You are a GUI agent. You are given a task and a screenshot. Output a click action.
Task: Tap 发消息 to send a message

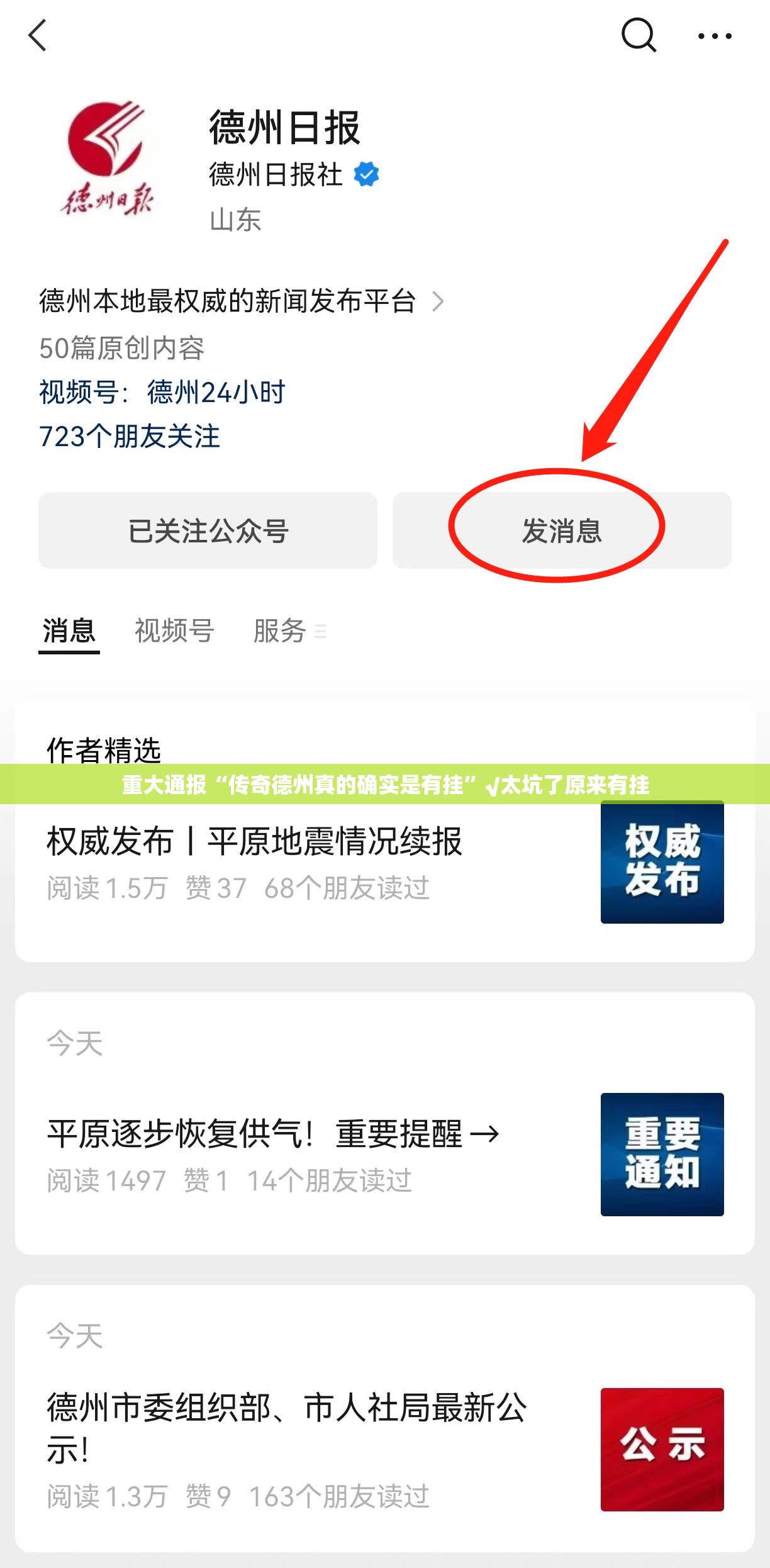tap(561, 530)
